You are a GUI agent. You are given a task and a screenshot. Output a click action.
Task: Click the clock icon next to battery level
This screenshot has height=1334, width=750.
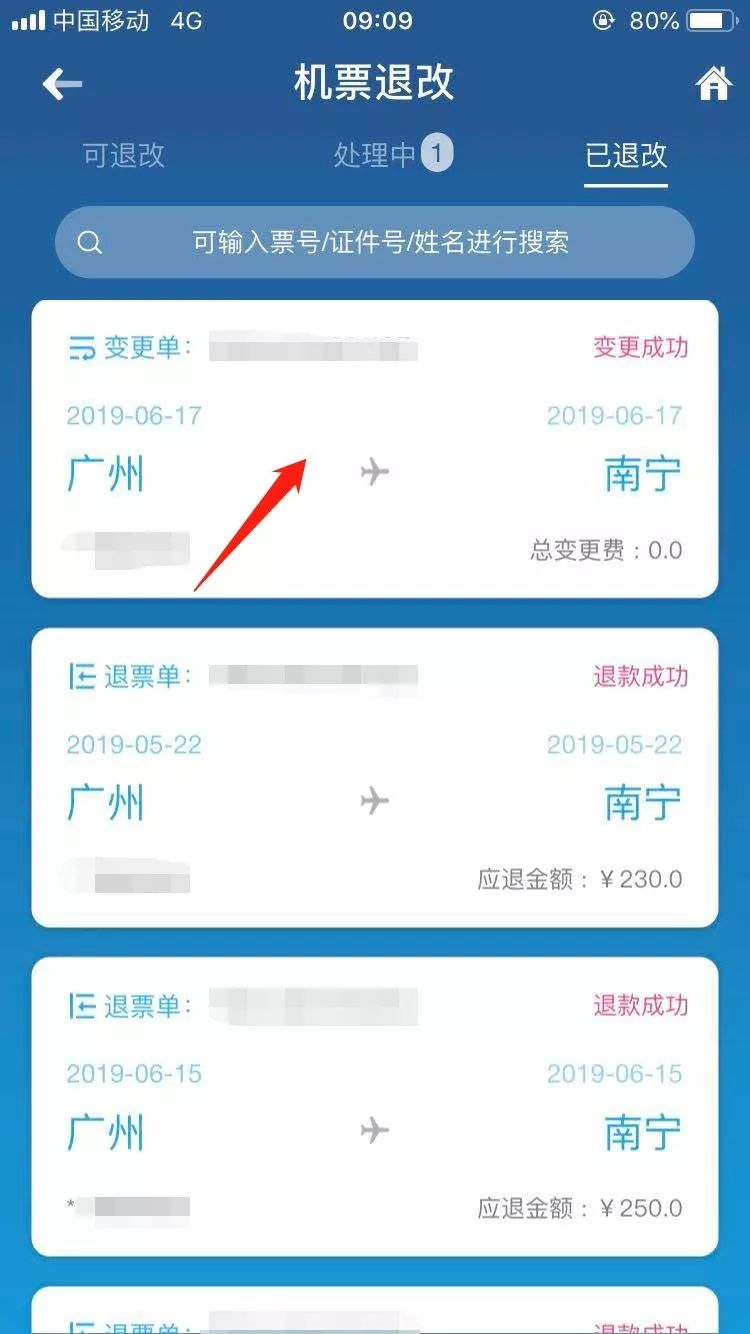[x=602, y=18]
